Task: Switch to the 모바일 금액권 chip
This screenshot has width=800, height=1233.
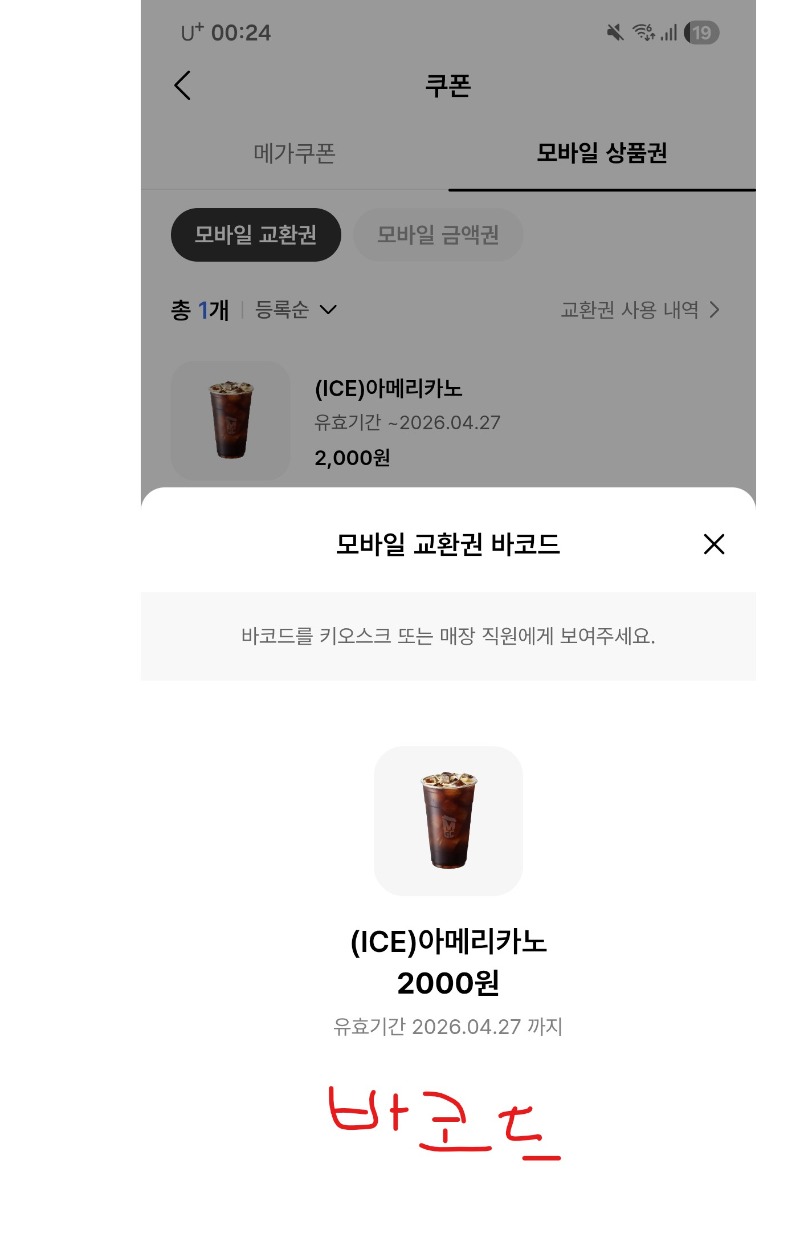Action: pyautogui.click(x=438, y=235)
